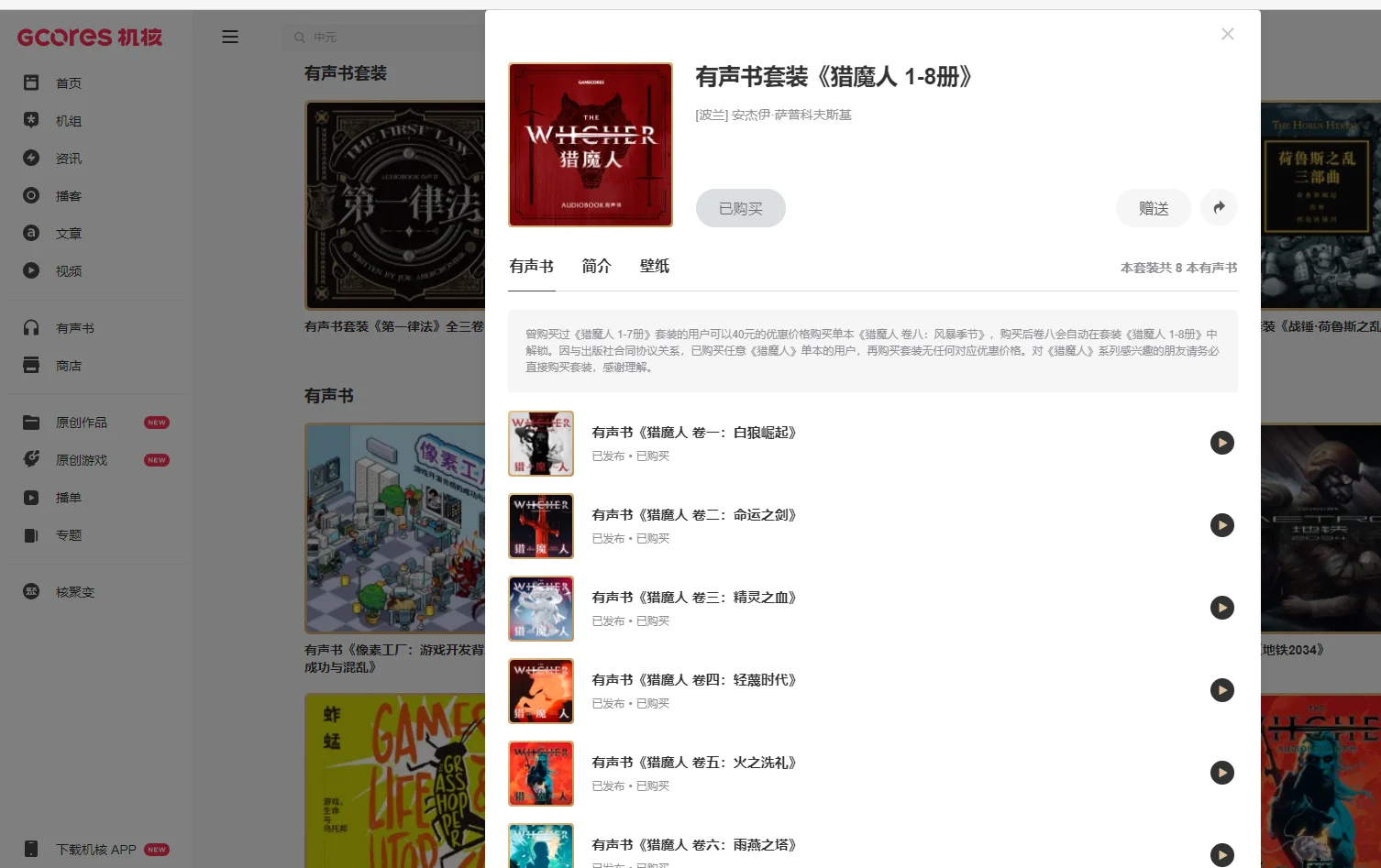The height and width of the screenshot is (868, 1381).
Task: Switch to the 简介 tab
Action: tap(596, 266)
